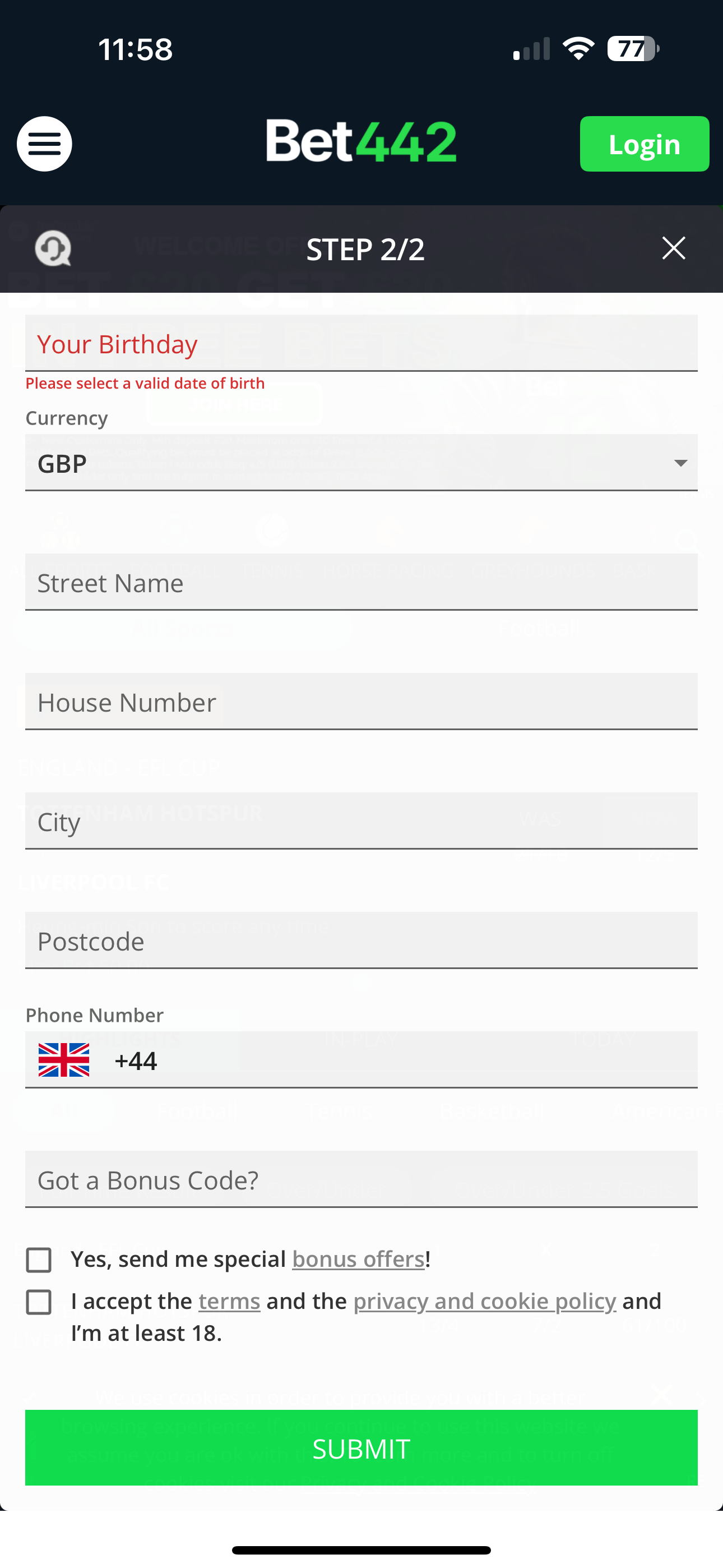Open the bonus offers link

[x=358, y=1259]
